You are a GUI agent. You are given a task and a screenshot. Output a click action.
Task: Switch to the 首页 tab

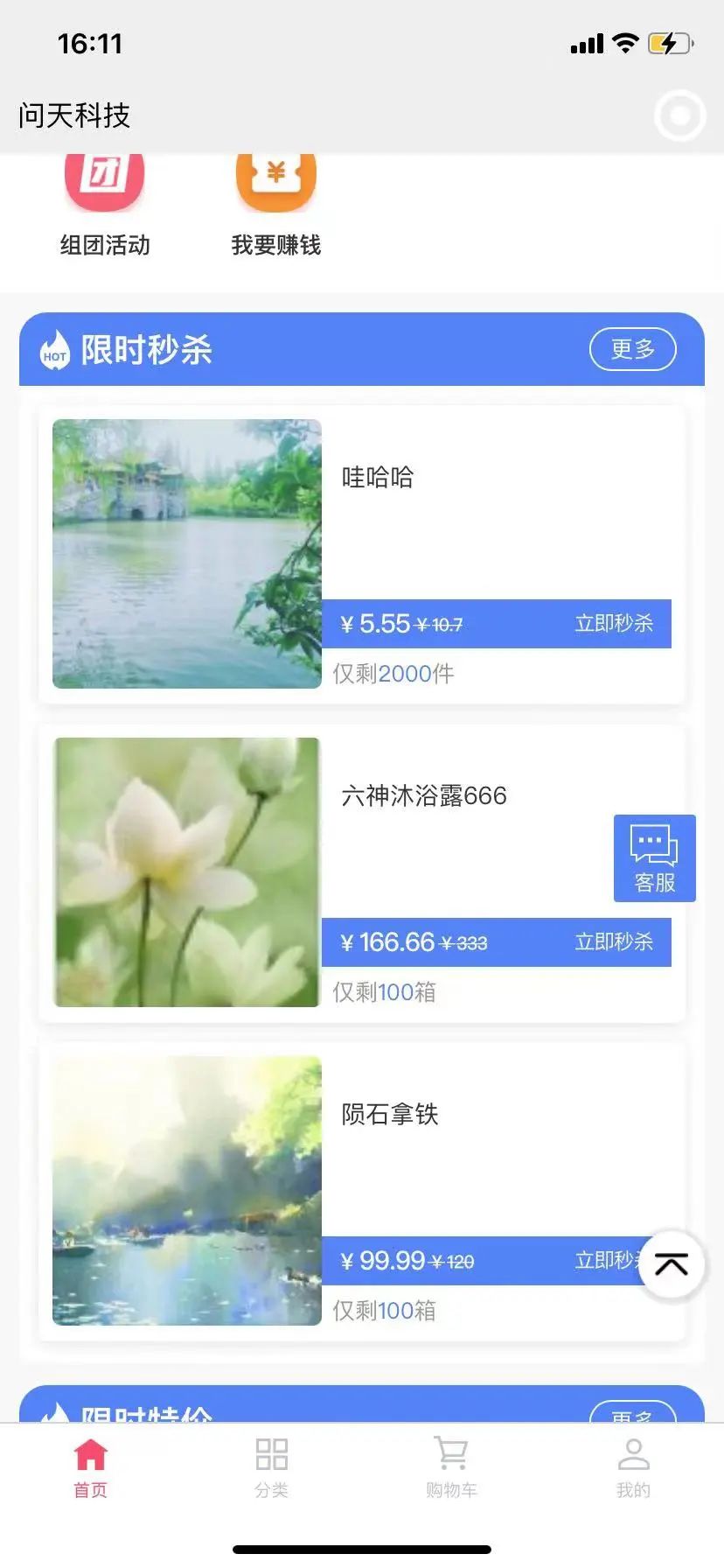(x=90, y=1468)
